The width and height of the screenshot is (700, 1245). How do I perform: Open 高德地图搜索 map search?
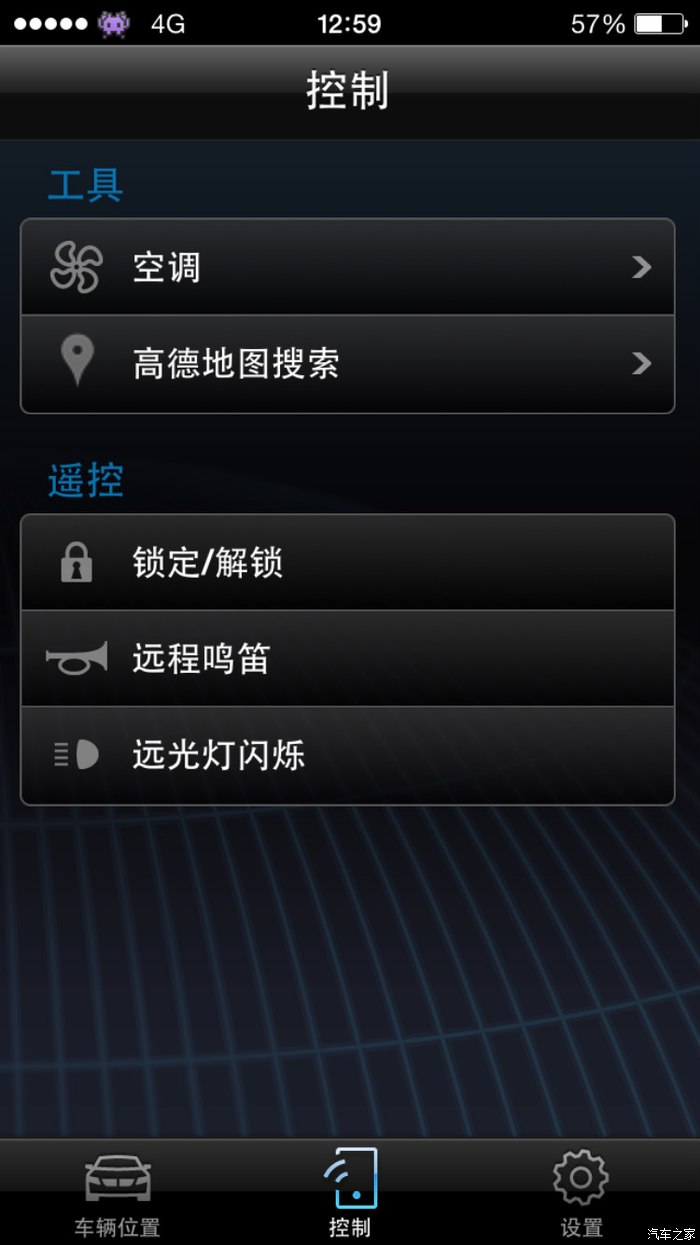click(x=347, y=363)
